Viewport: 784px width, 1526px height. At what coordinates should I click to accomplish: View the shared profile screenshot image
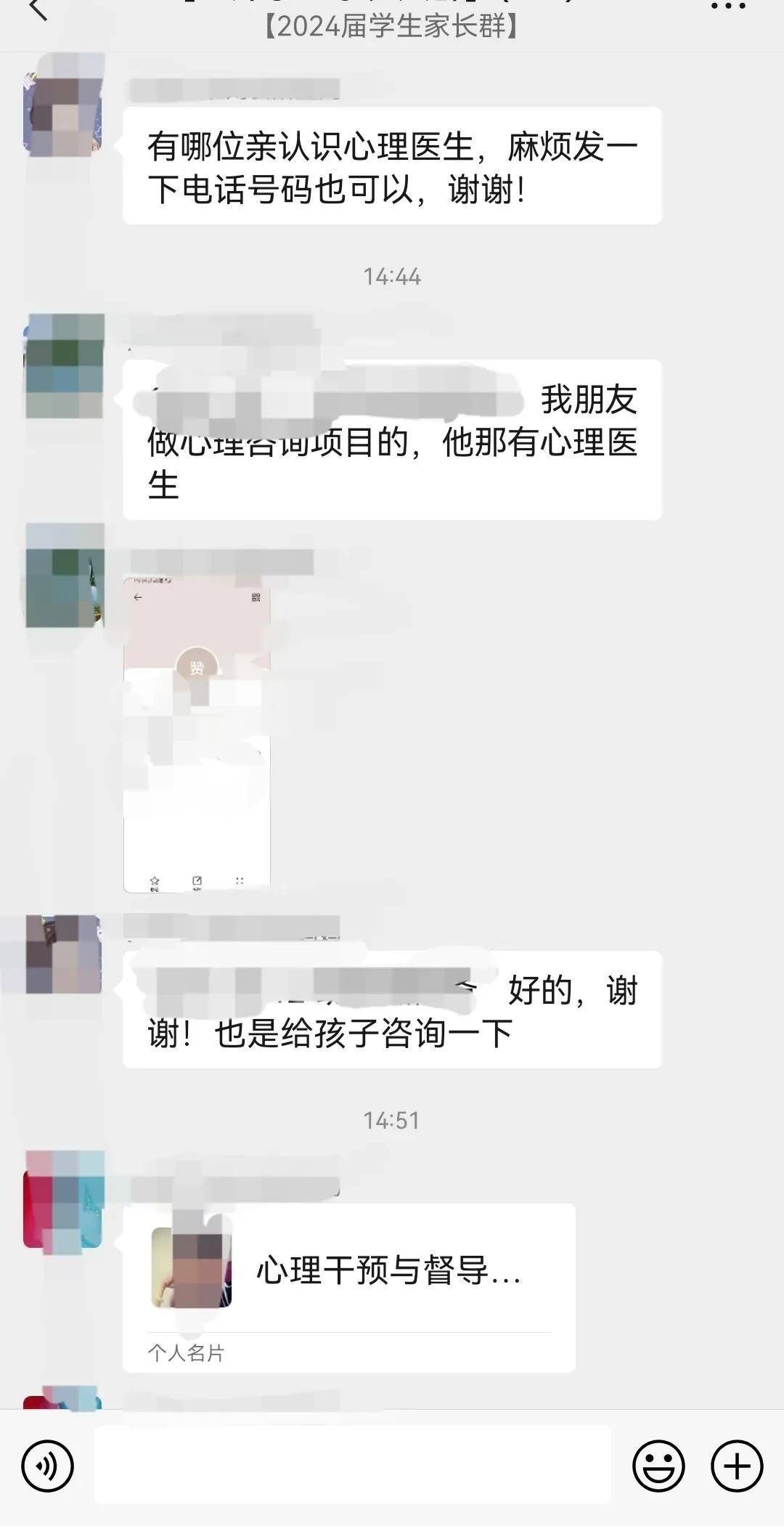point(197,734)
